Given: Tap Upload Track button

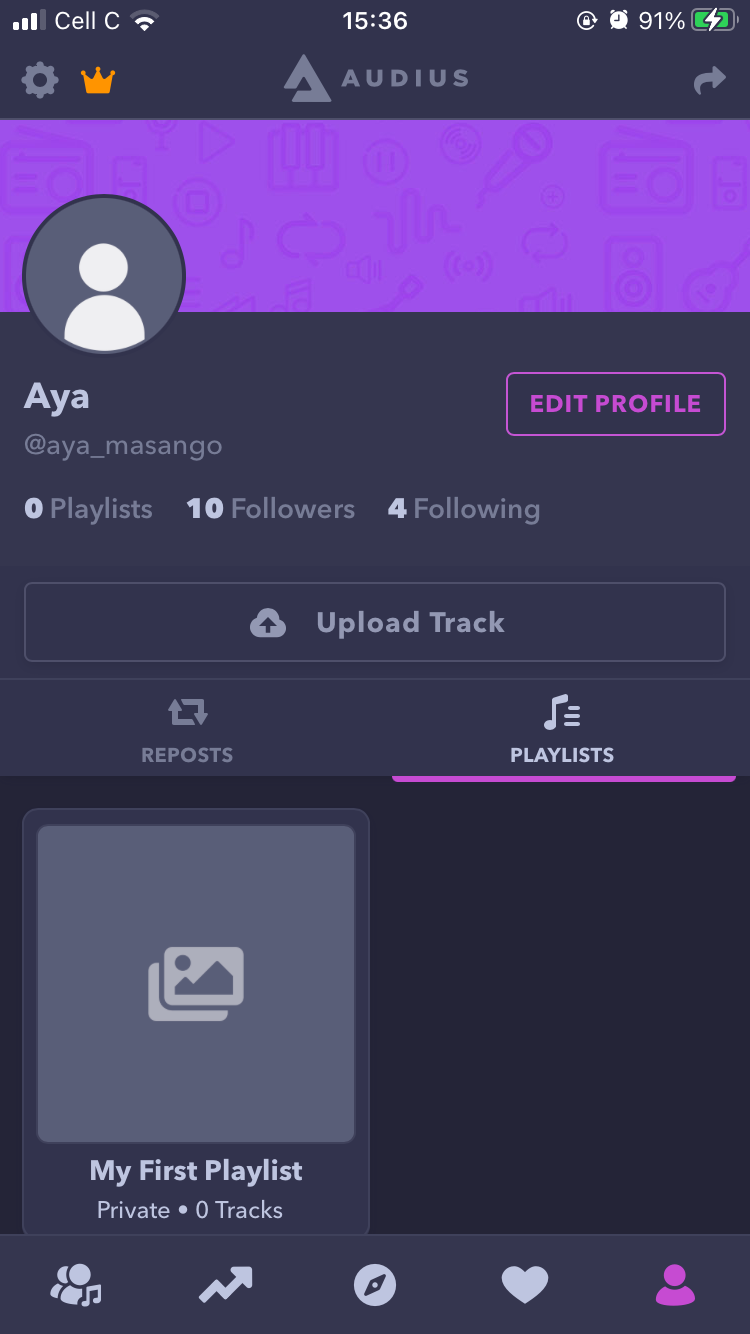Looking at the screenshot, I should pyautogui.click(x=375, y=622).
